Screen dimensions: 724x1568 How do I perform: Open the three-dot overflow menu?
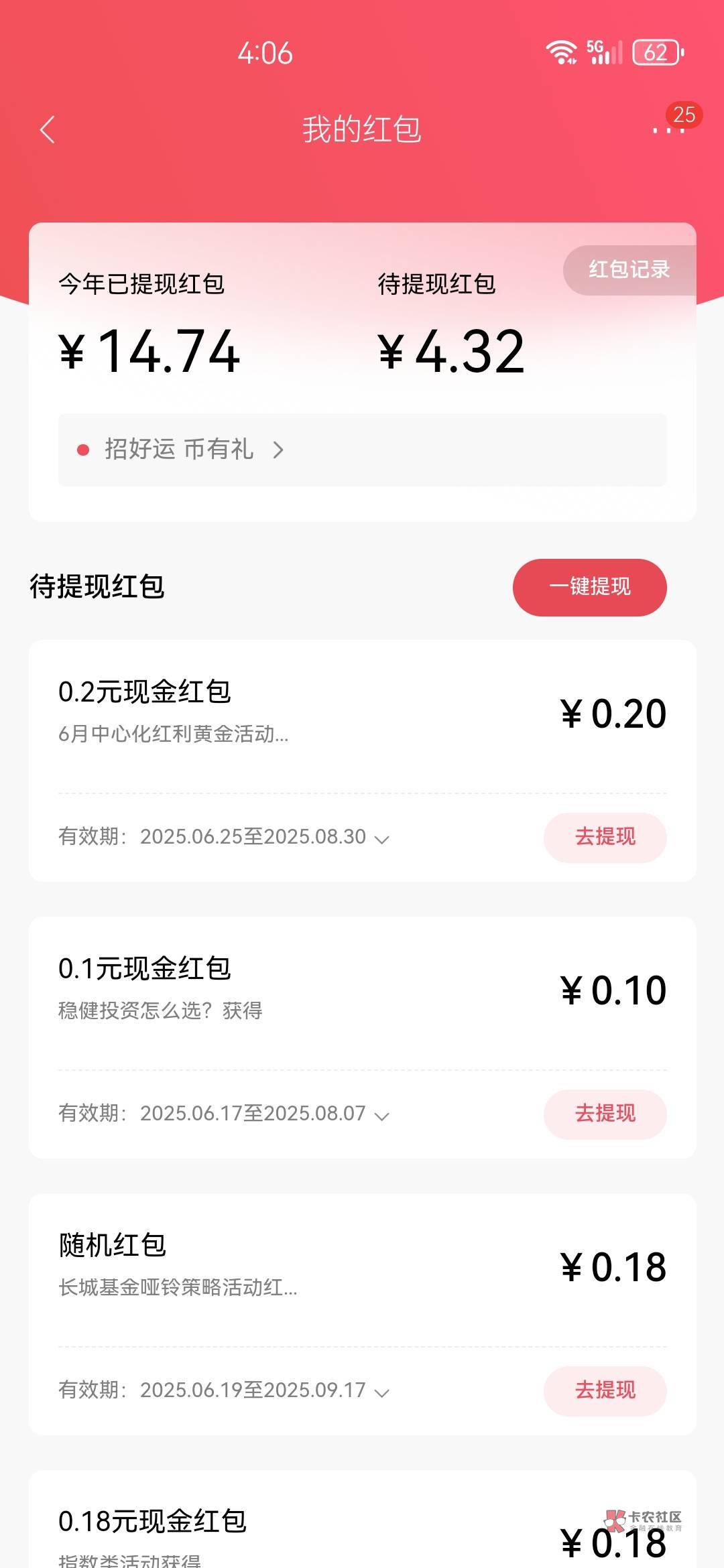[668, 130]
